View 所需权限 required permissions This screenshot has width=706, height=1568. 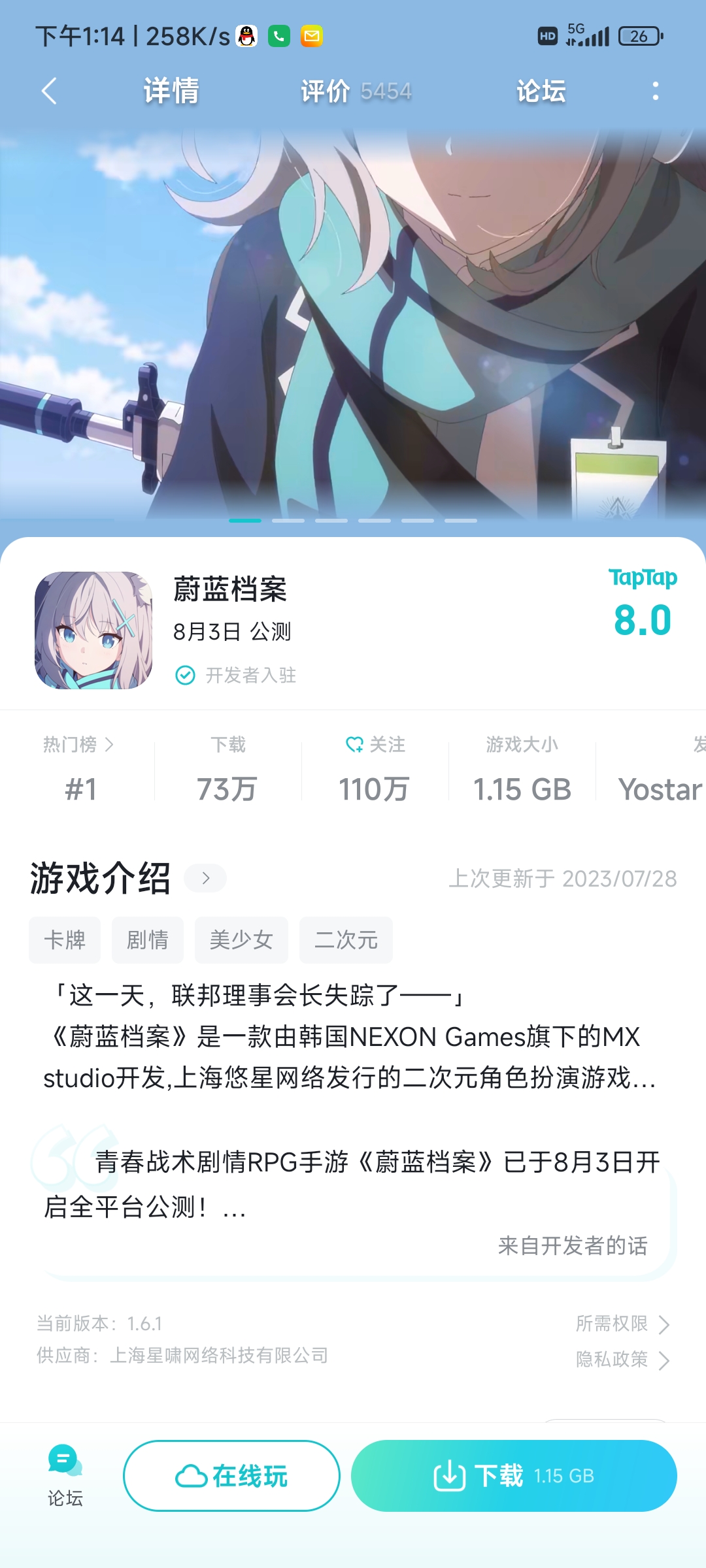(x=622, y=1324)
